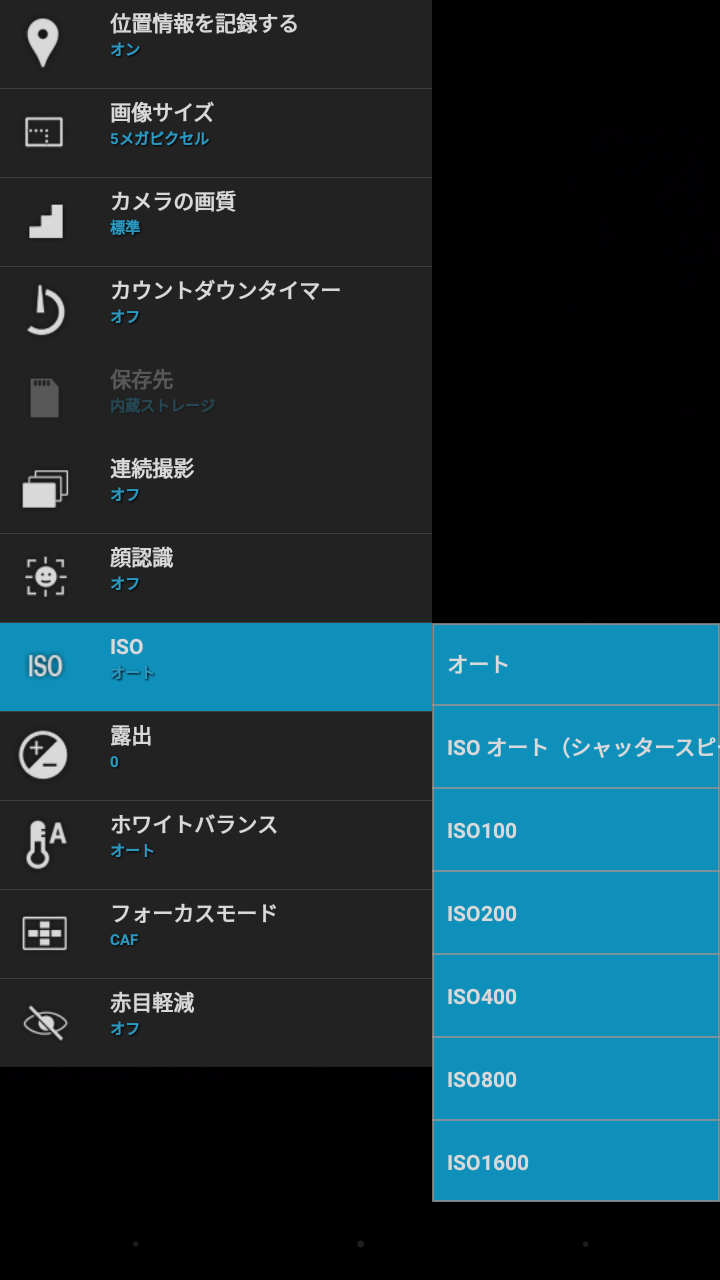This screenshot has width=720, height=1280.
Task: Open the ホワイトバランス setting
Action: pos(215,845)
